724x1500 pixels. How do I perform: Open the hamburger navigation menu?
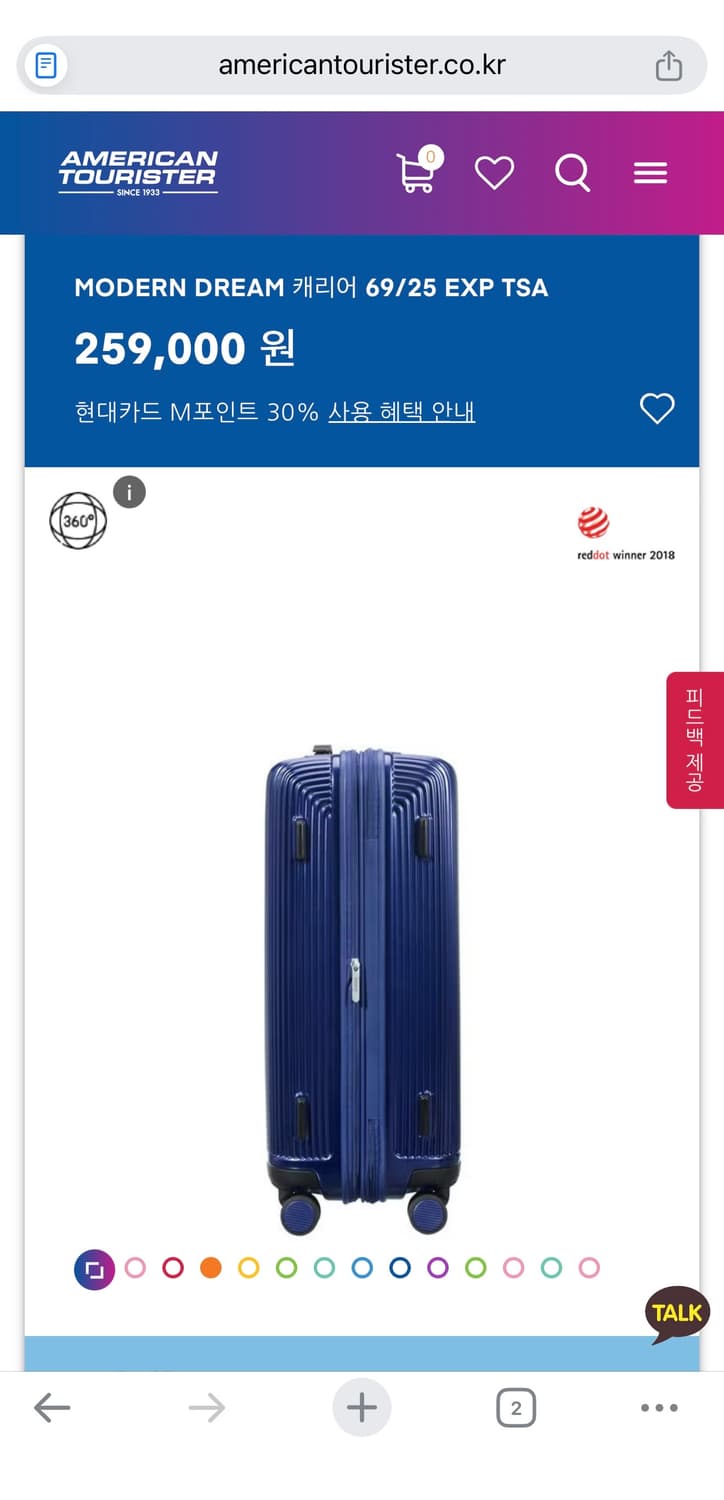click(x=650, y=172)
